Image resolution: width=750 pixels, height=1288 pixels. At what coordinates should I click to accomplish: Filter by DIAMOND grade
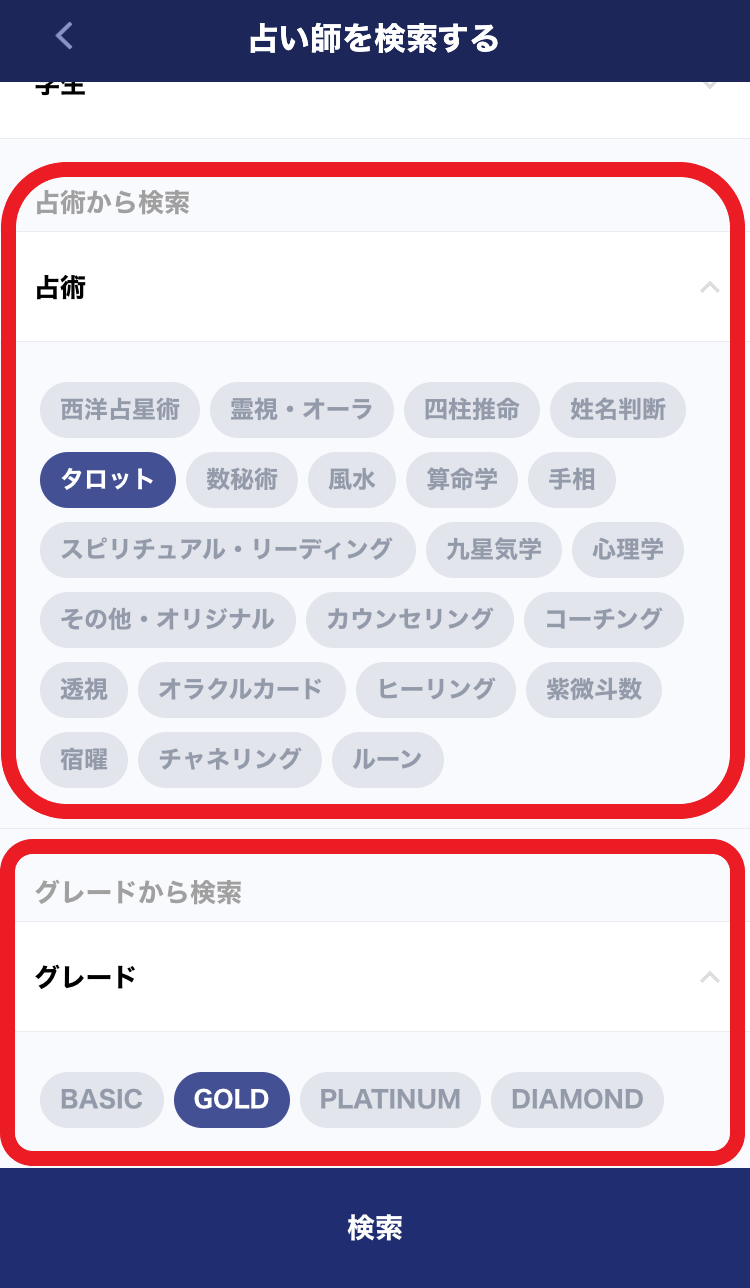(x=577, y=1100)
